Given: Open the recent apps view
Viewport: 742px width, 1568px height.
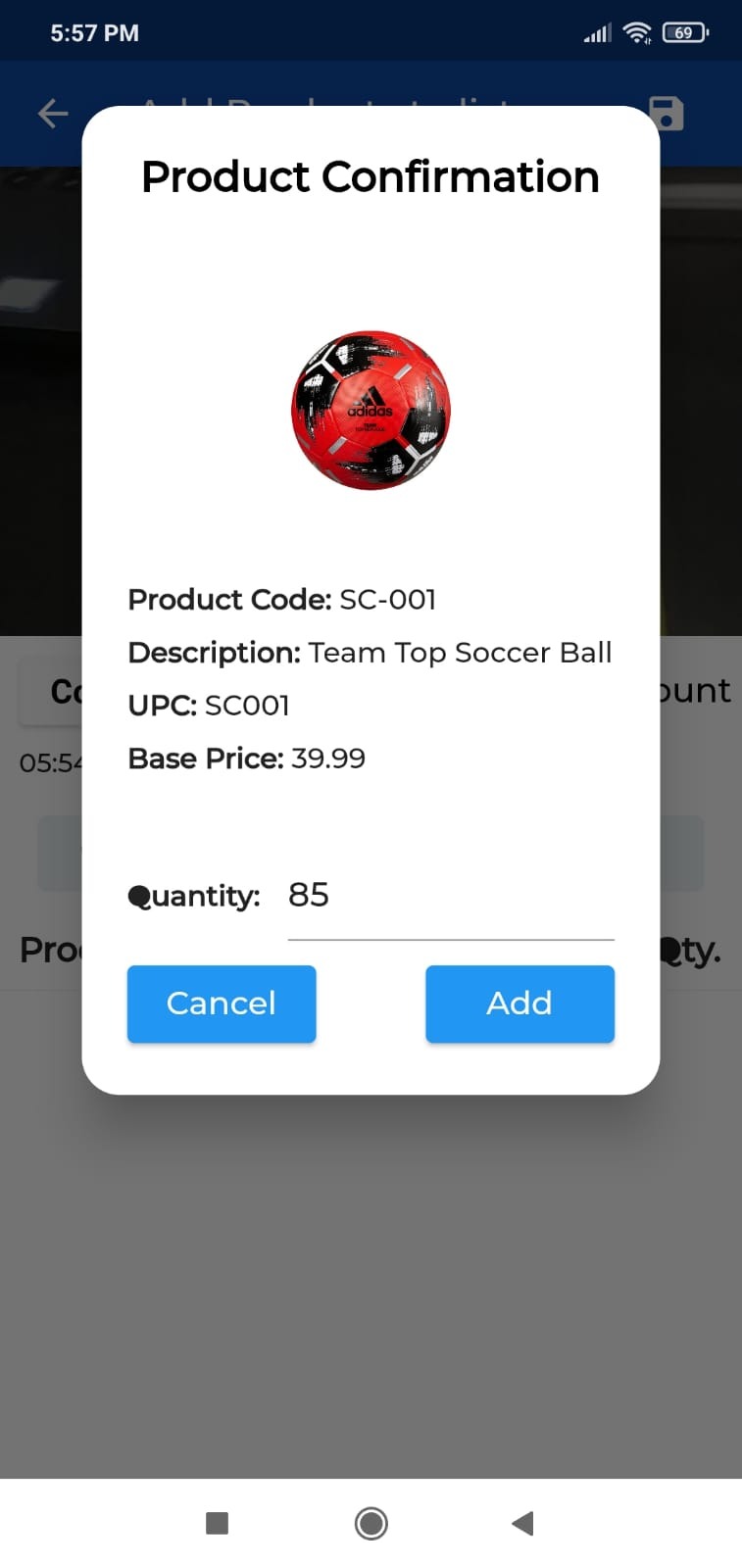Looking at the screenshot, I should point(218,1523).
